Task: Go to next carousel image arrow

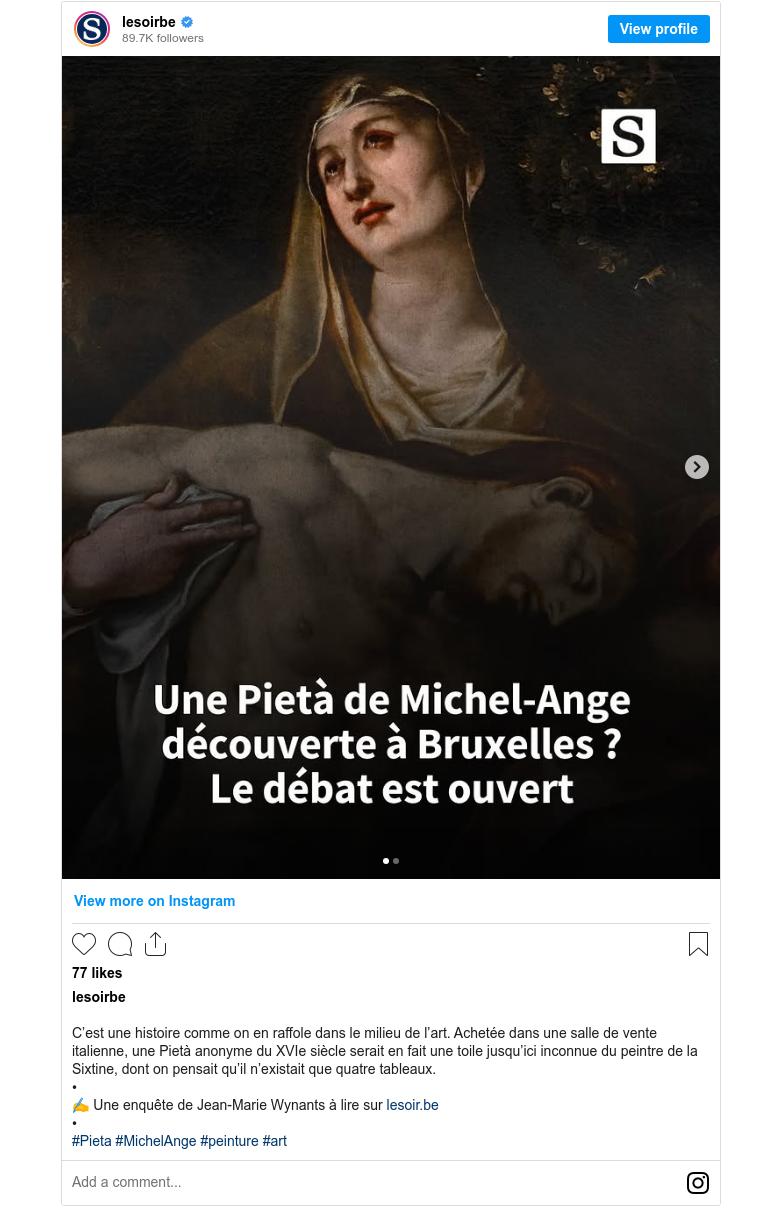Action: click(x=697, y=467)
